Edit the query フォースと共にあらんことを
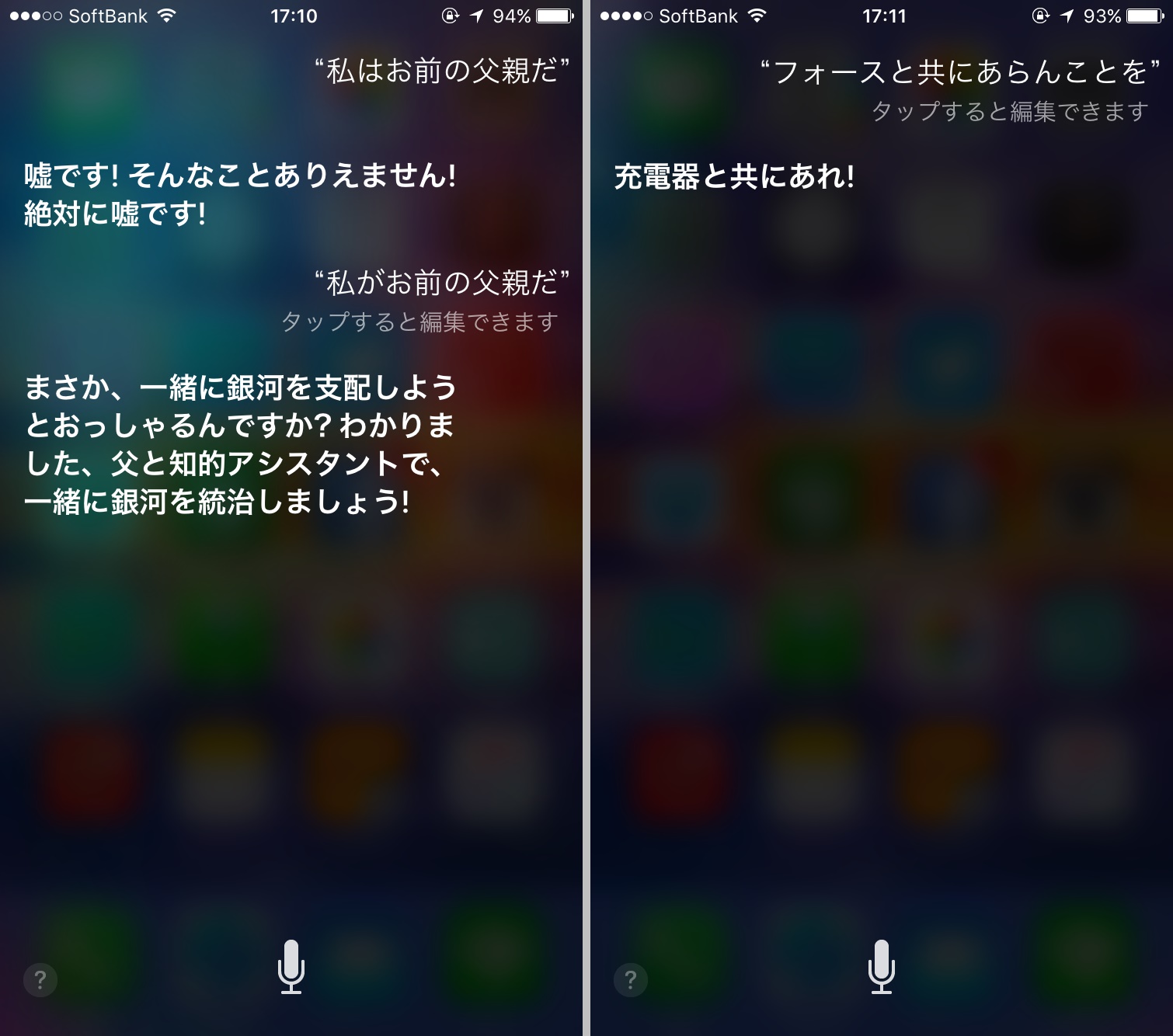The image size is (1173, 1036). pos(959,73)
